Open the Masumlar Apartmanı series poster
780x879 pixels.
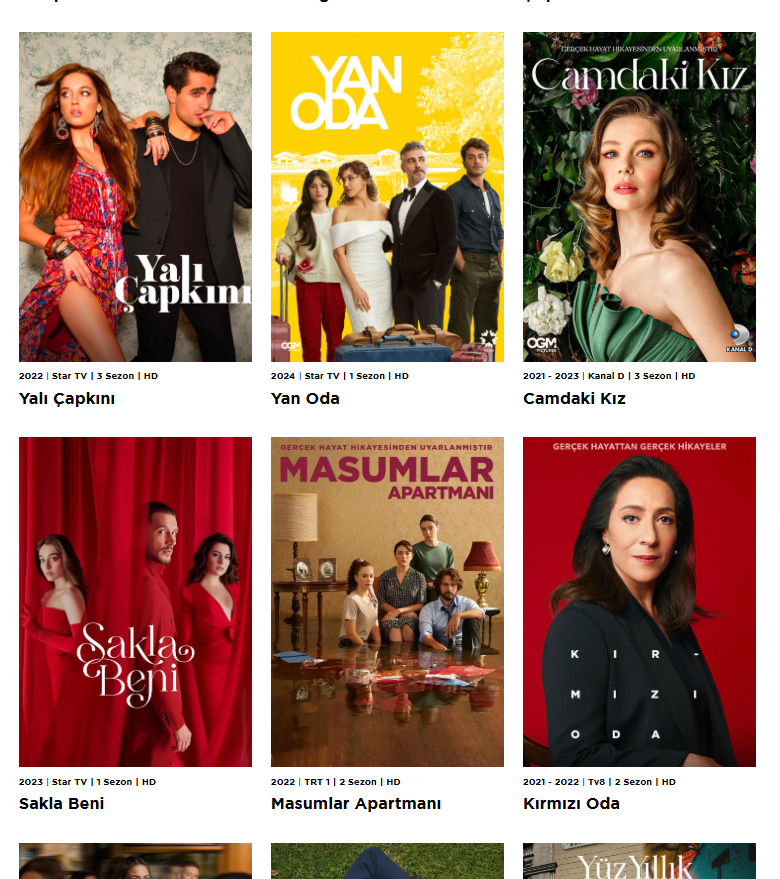pos(387,602)
